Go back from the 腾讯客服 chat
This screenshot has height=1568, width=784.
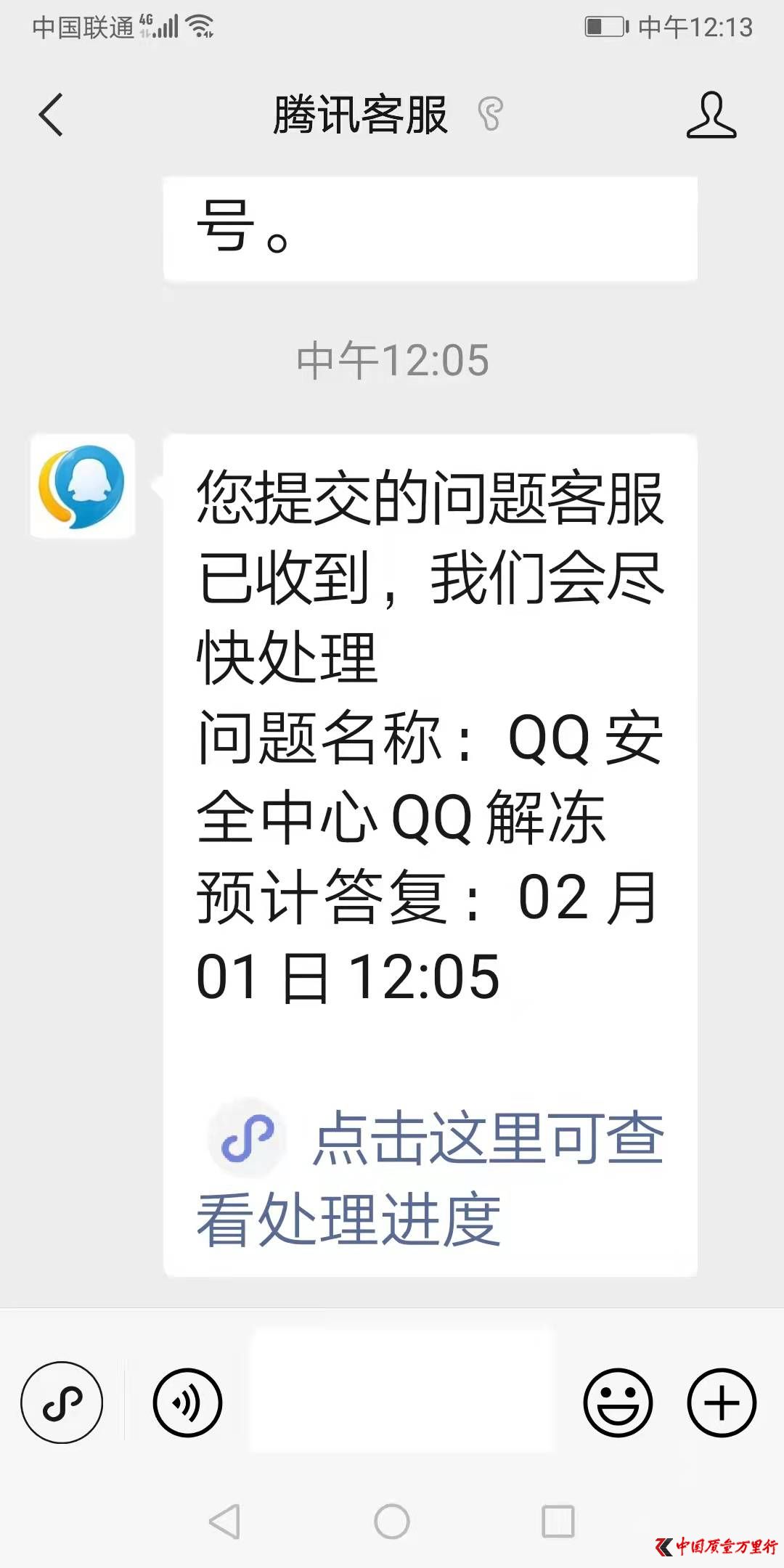[51, 115]
